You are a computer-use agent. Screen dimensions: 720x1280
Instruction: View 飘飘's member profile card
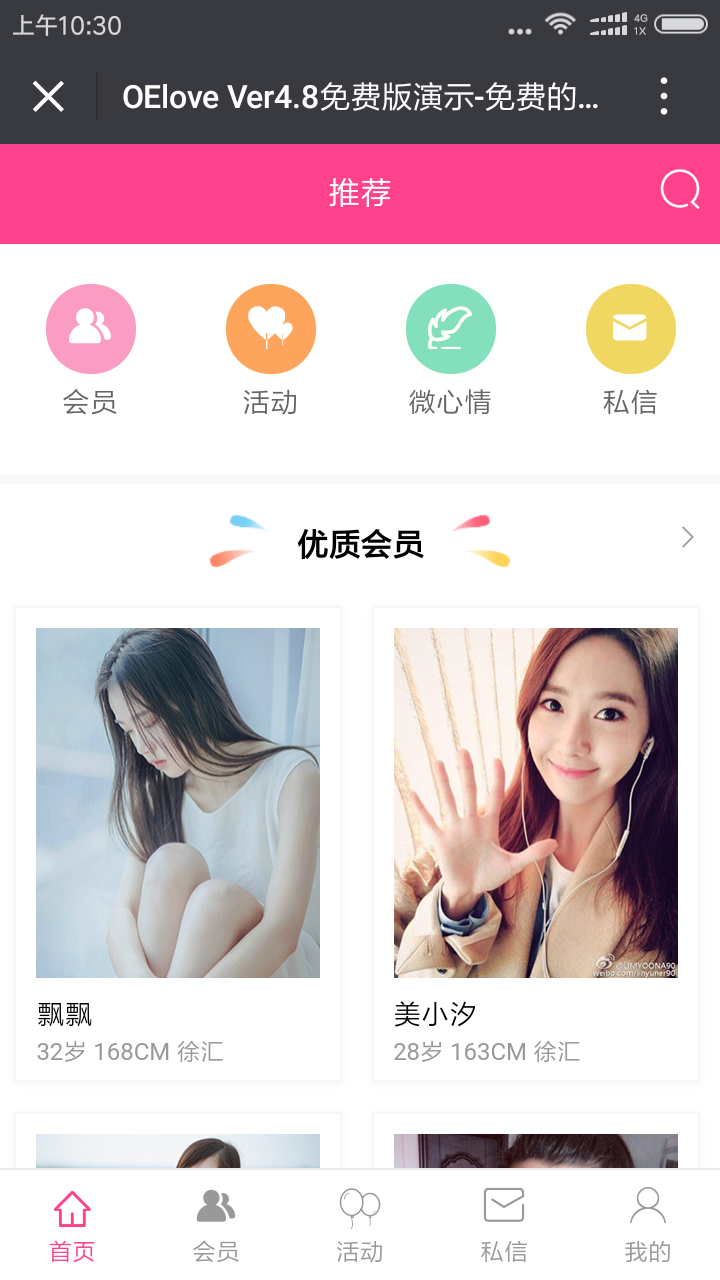pyautogui.click(x=178, y=844)
